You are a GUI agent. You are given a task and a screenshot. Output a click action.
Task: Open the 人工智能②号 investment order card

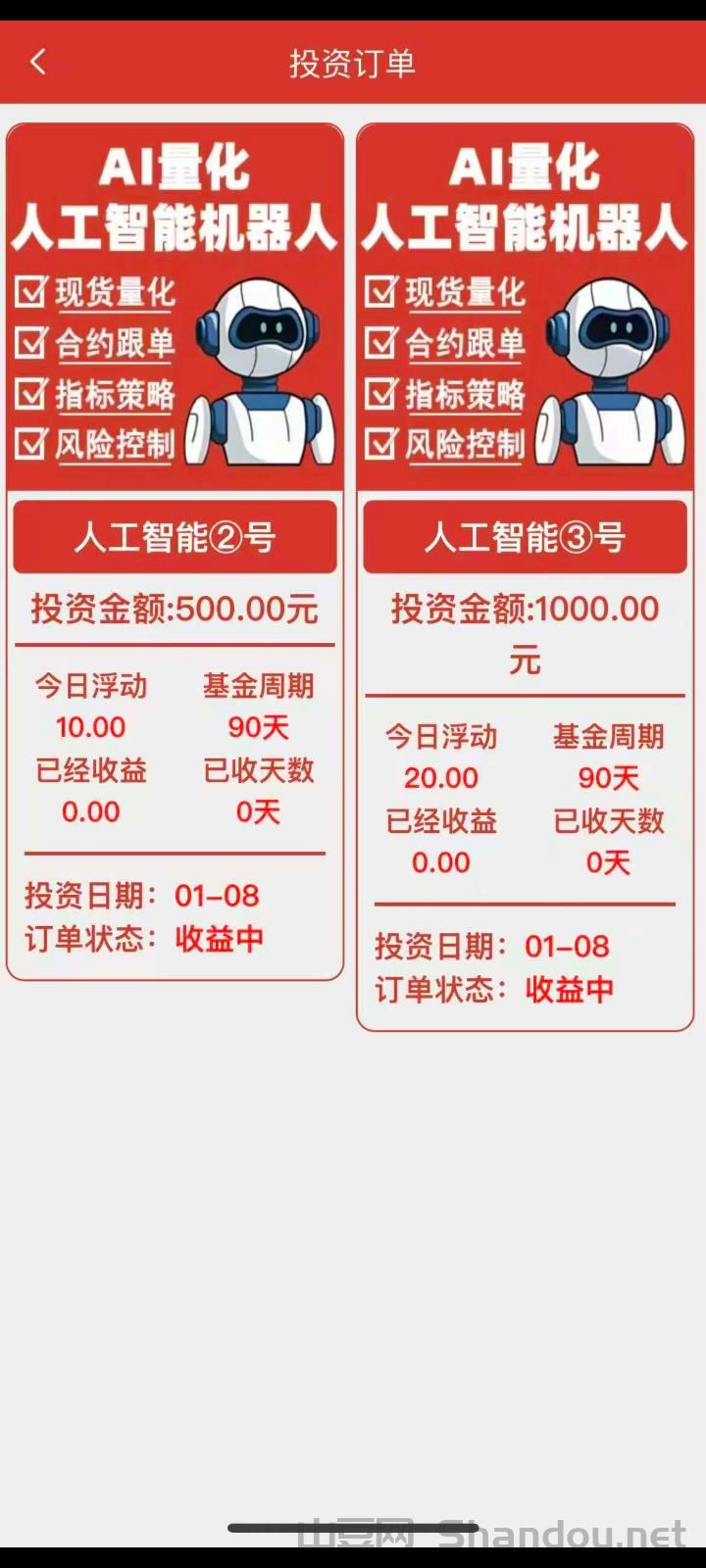(x=175, y=537)
